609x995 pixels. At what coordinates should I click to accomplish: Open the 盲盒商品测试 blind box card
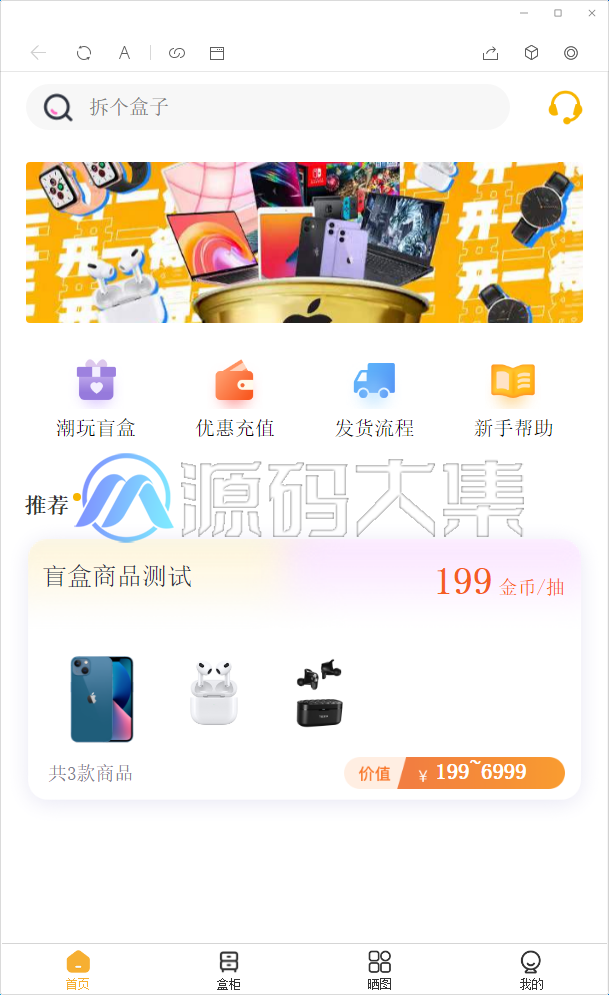(x=304, y=669)
